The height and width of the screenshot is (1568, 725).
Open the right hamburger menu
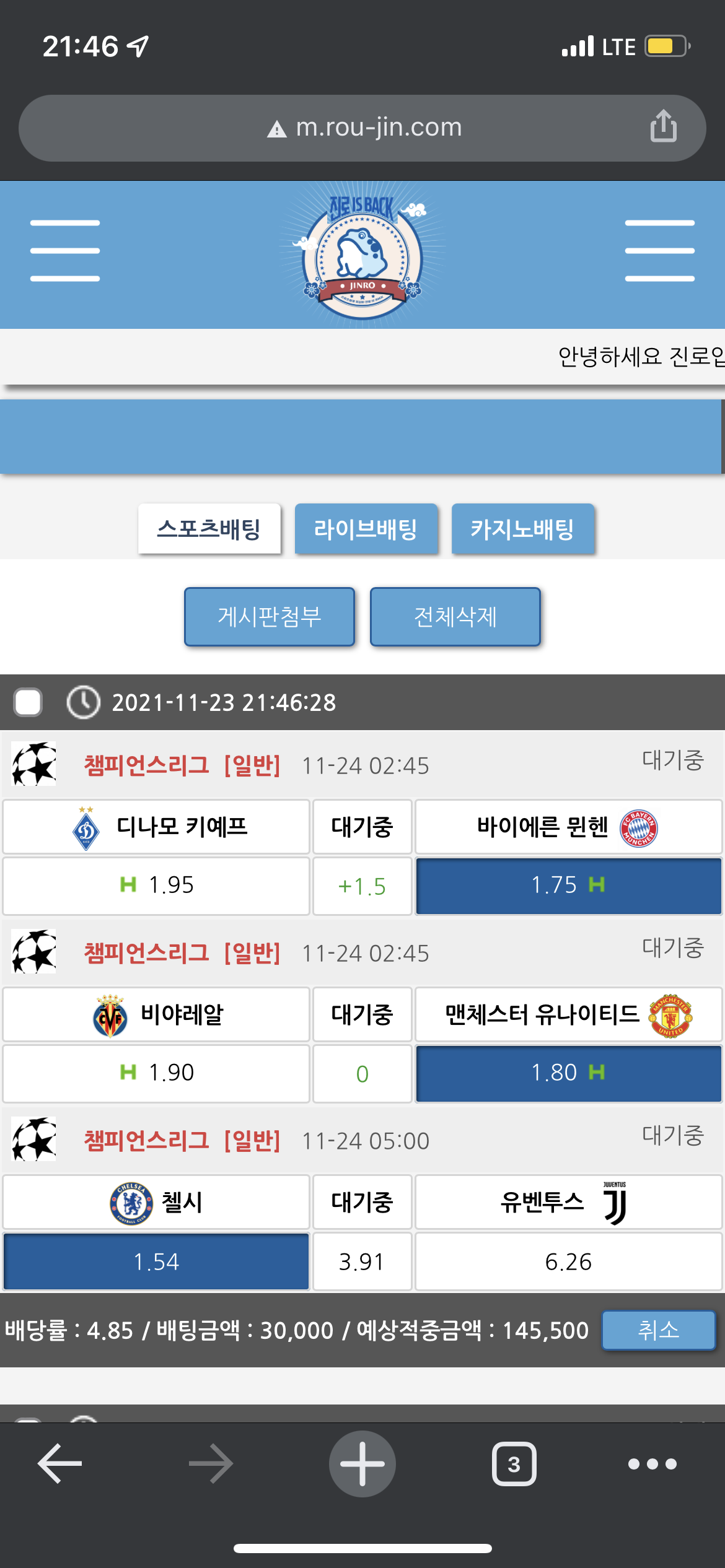click(659, 251)
